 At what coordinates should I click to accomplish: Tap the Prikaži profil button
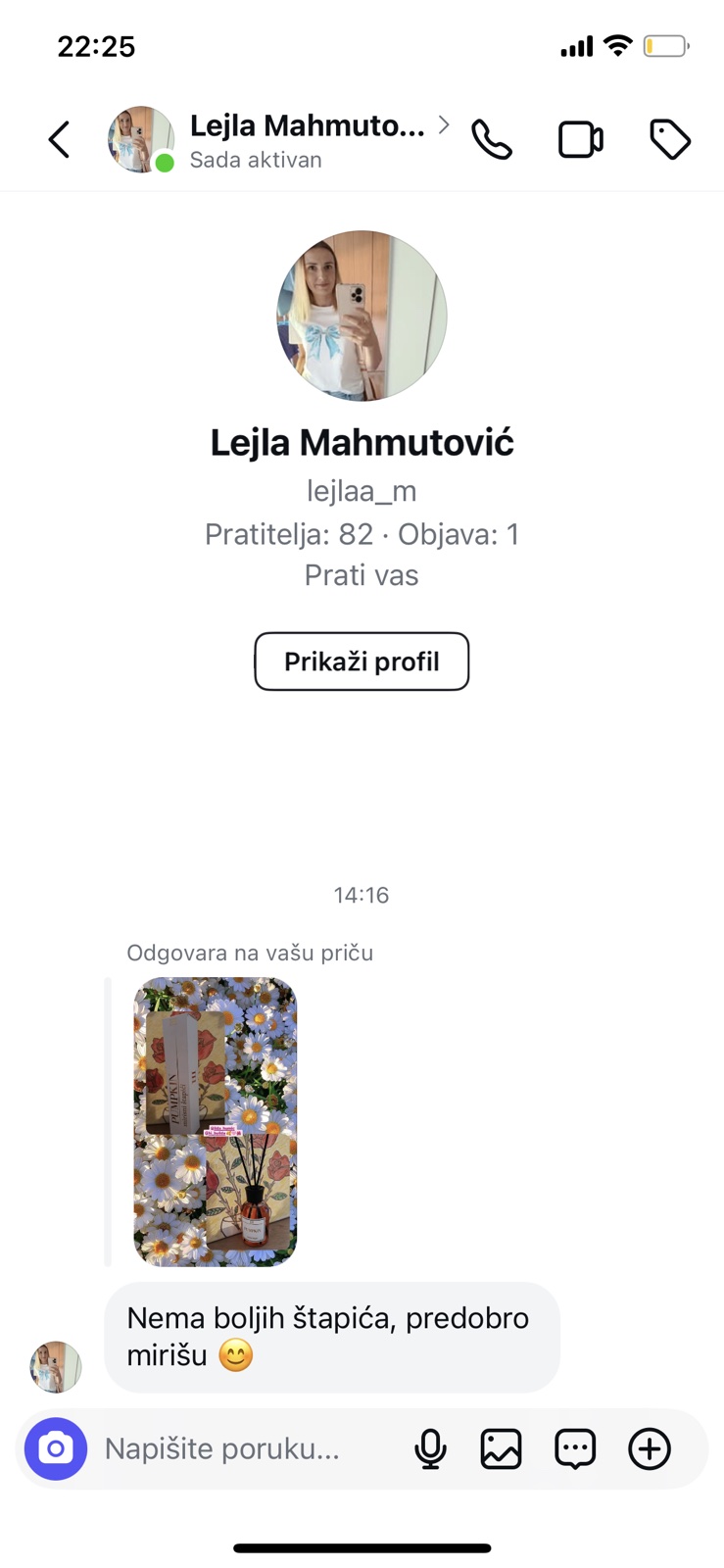[x=362, y=661]
